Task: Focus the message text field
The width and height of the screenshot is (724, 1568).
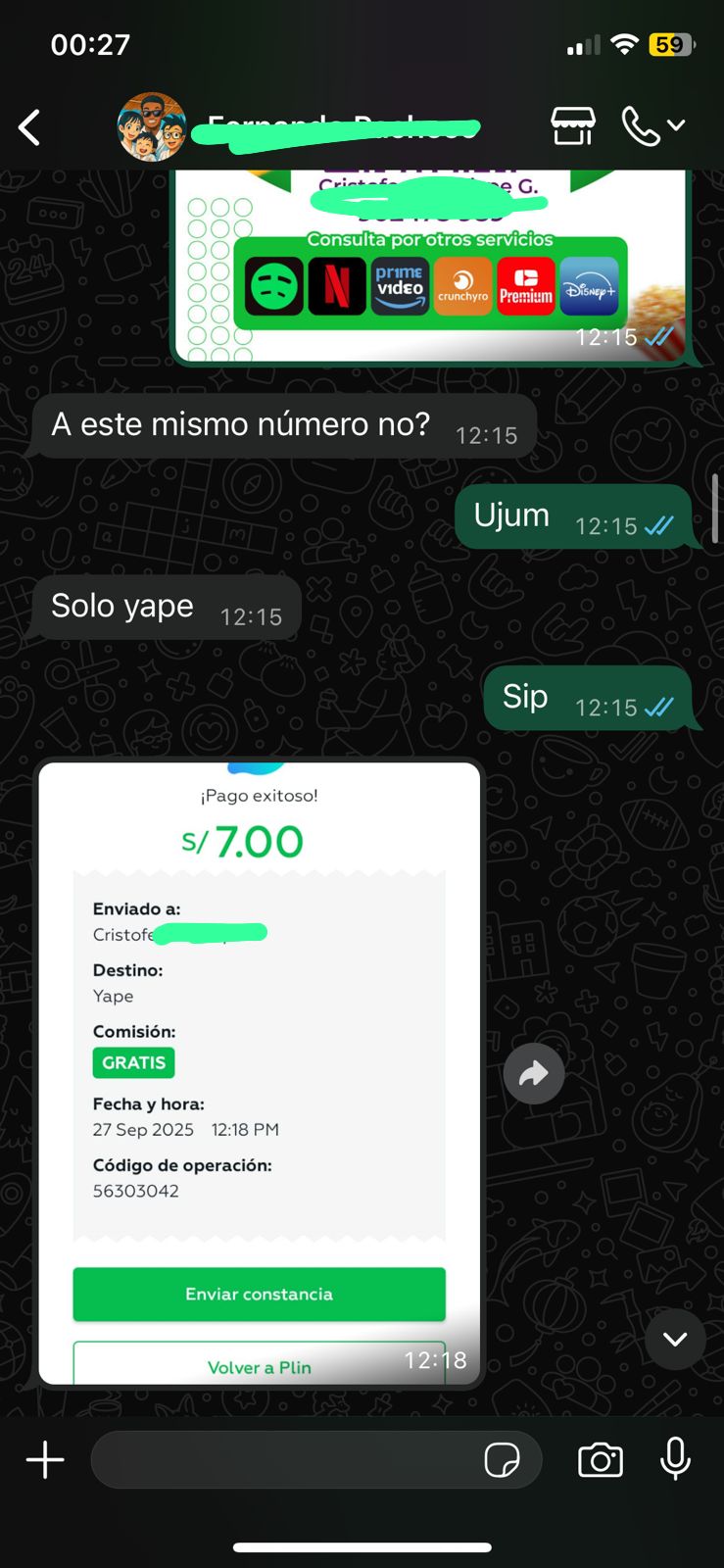Action: point(284,1459)
